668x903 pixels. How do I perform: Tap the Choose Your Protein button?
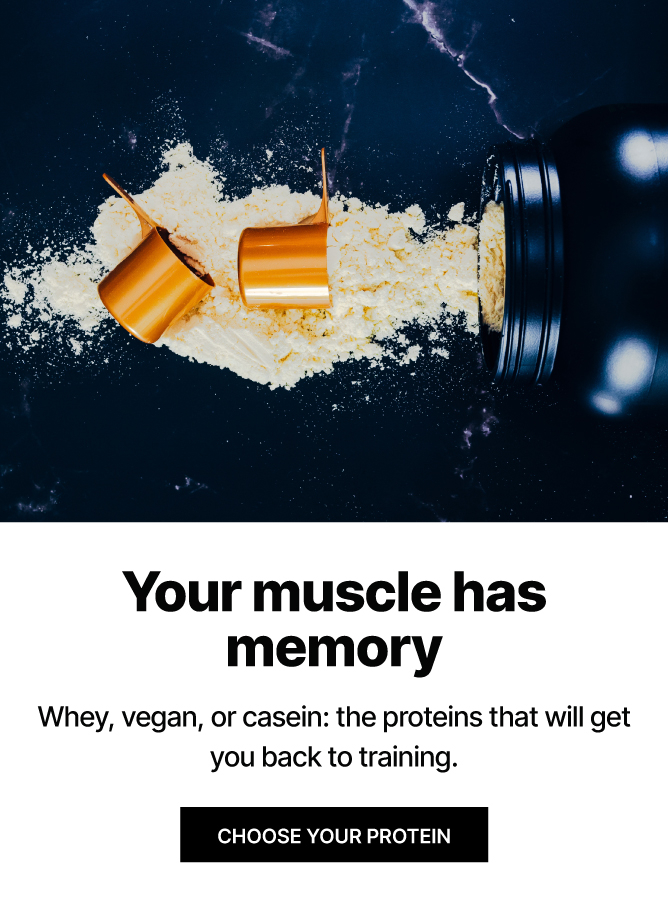click(334, 835)
